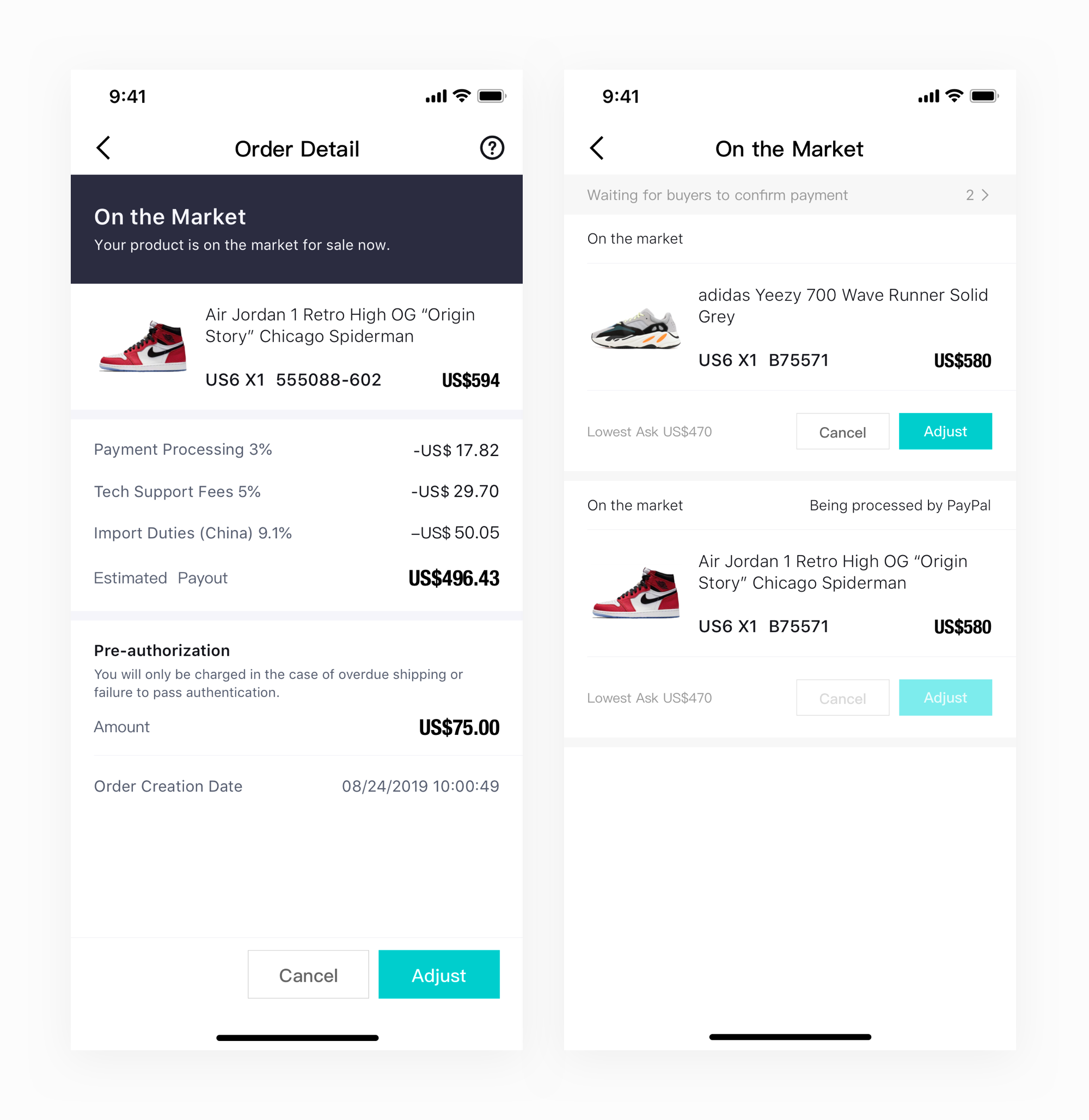
Task: Adjust the adidas Yeezy 700 listing price
Action: pos(945,431)
